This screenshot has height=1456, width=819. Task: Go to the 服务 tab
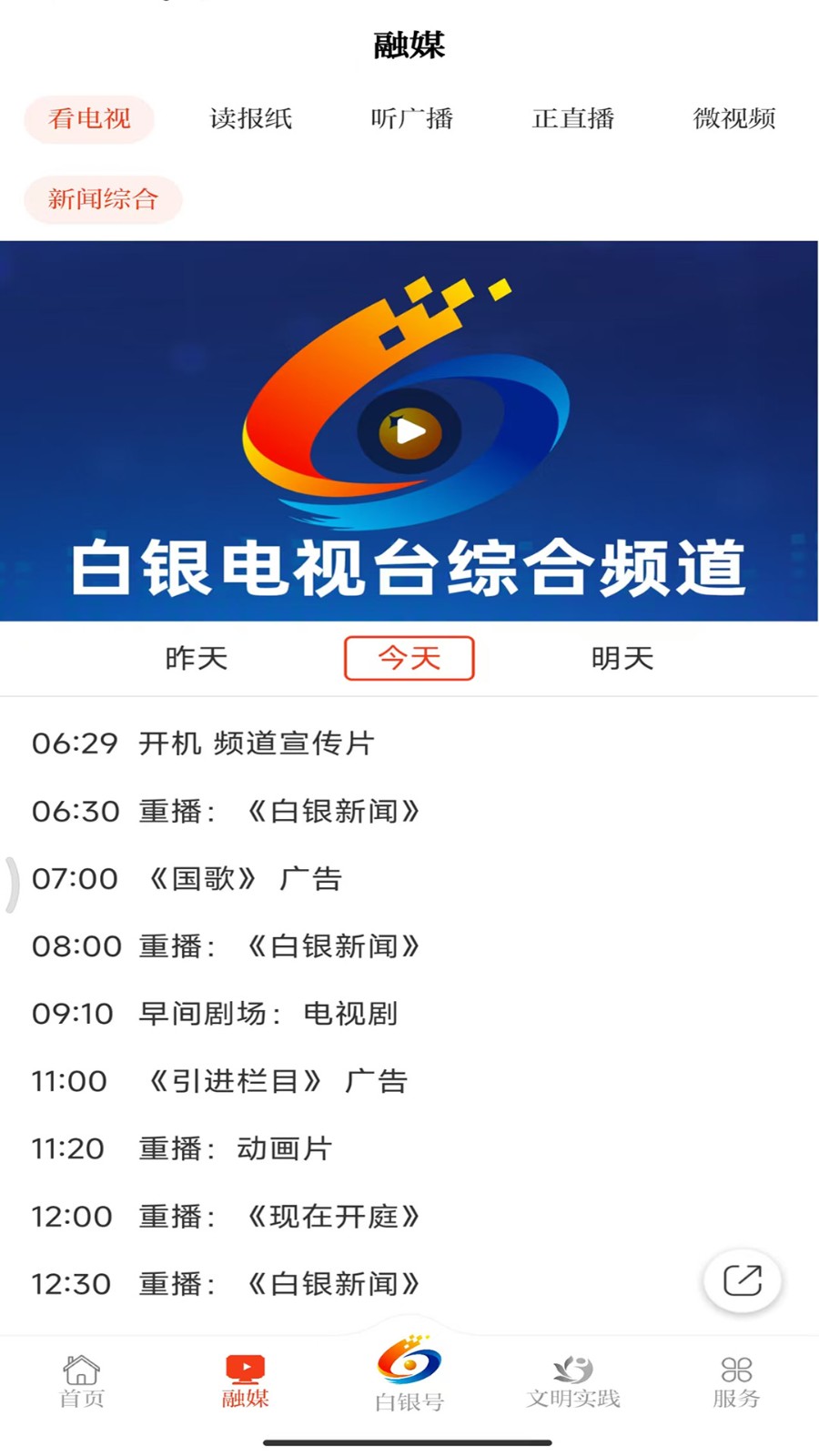point(736,1381)
